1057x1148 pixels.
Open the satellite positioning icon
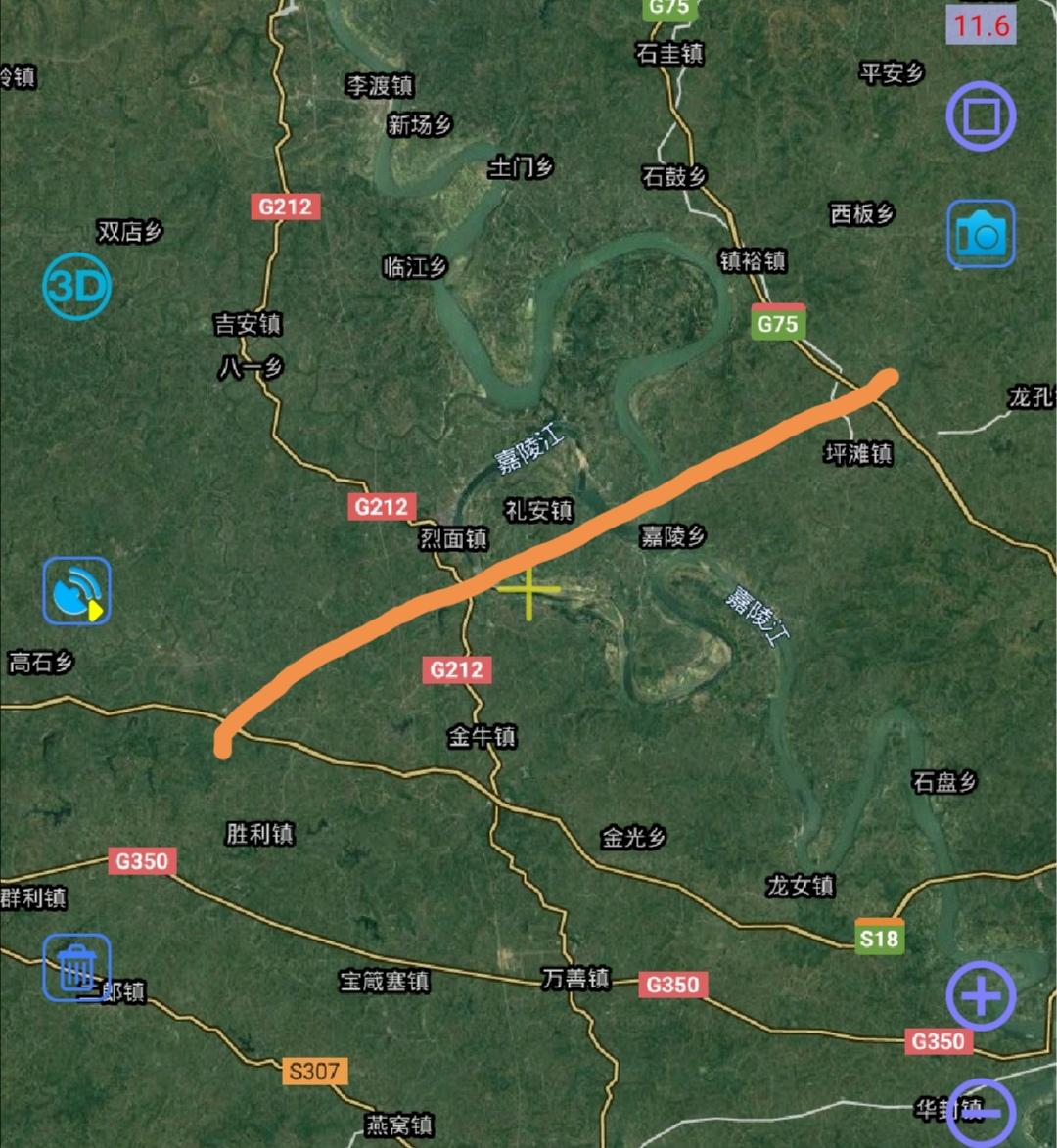pyautogui.click(x=76, y=591)
